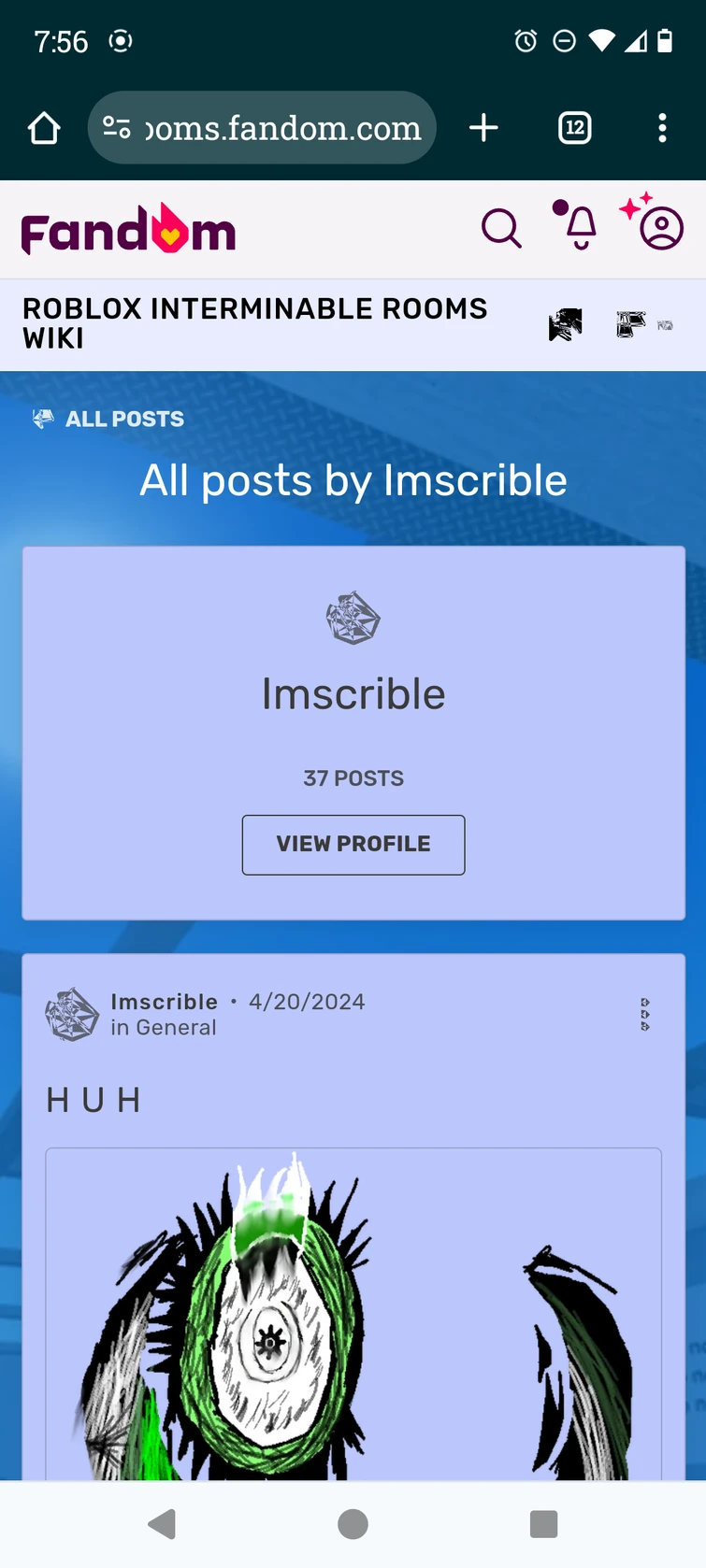Go back to All Posts

click(x=123, y=420)
